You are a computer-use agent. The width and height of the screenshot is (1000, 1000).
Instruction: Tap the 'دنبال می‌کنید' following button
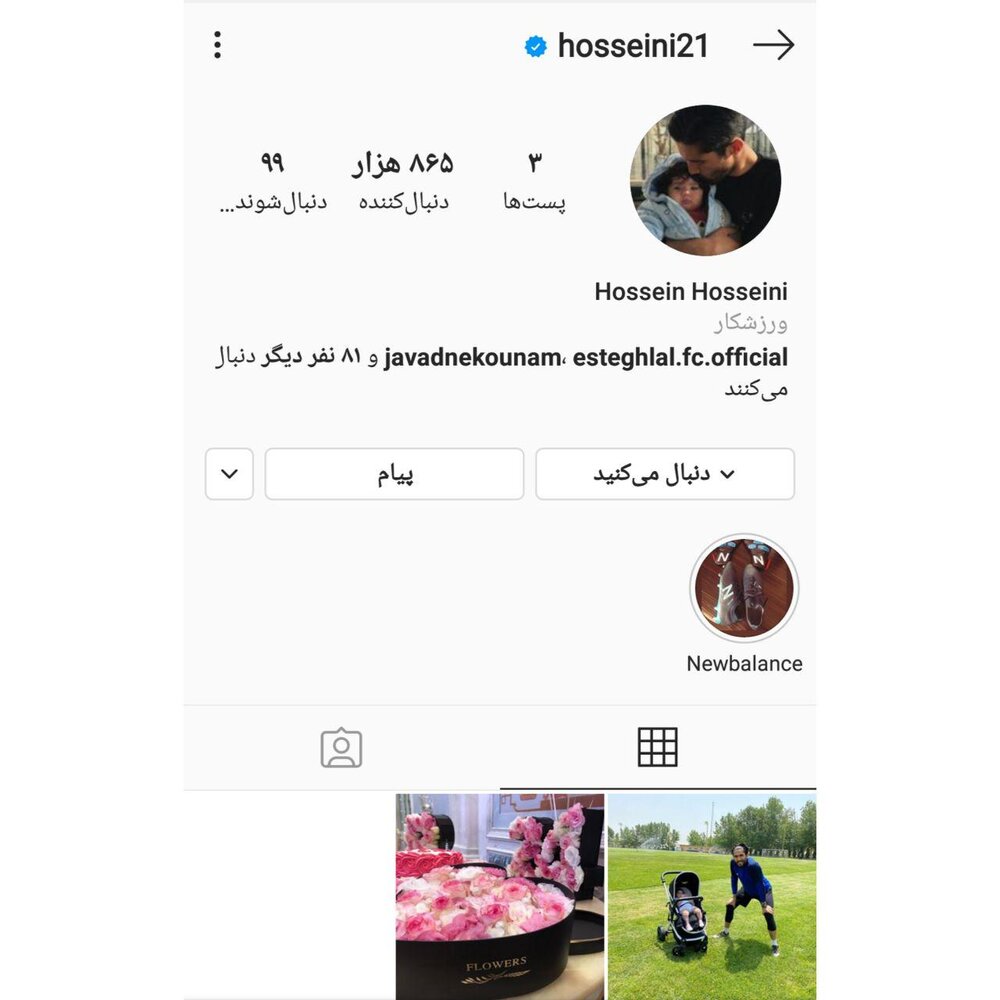click(665, 474)
